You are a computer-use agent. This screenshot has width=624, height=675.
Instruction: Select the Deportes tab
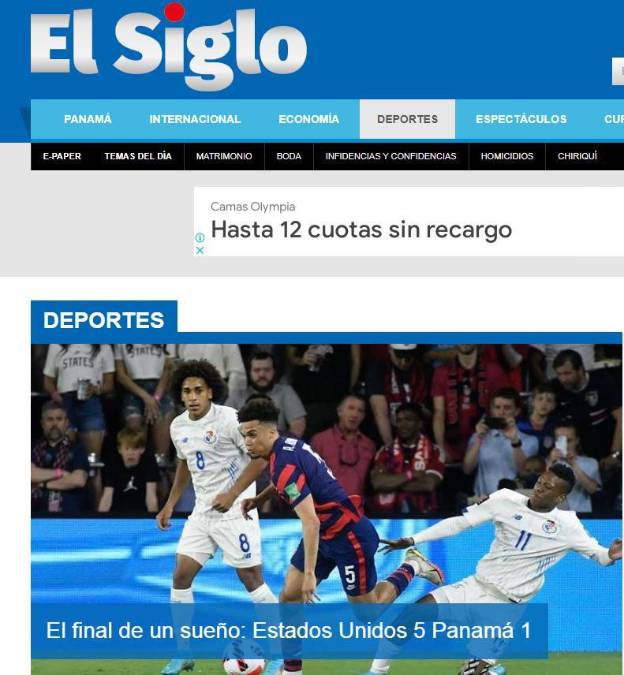pos(407,119)
